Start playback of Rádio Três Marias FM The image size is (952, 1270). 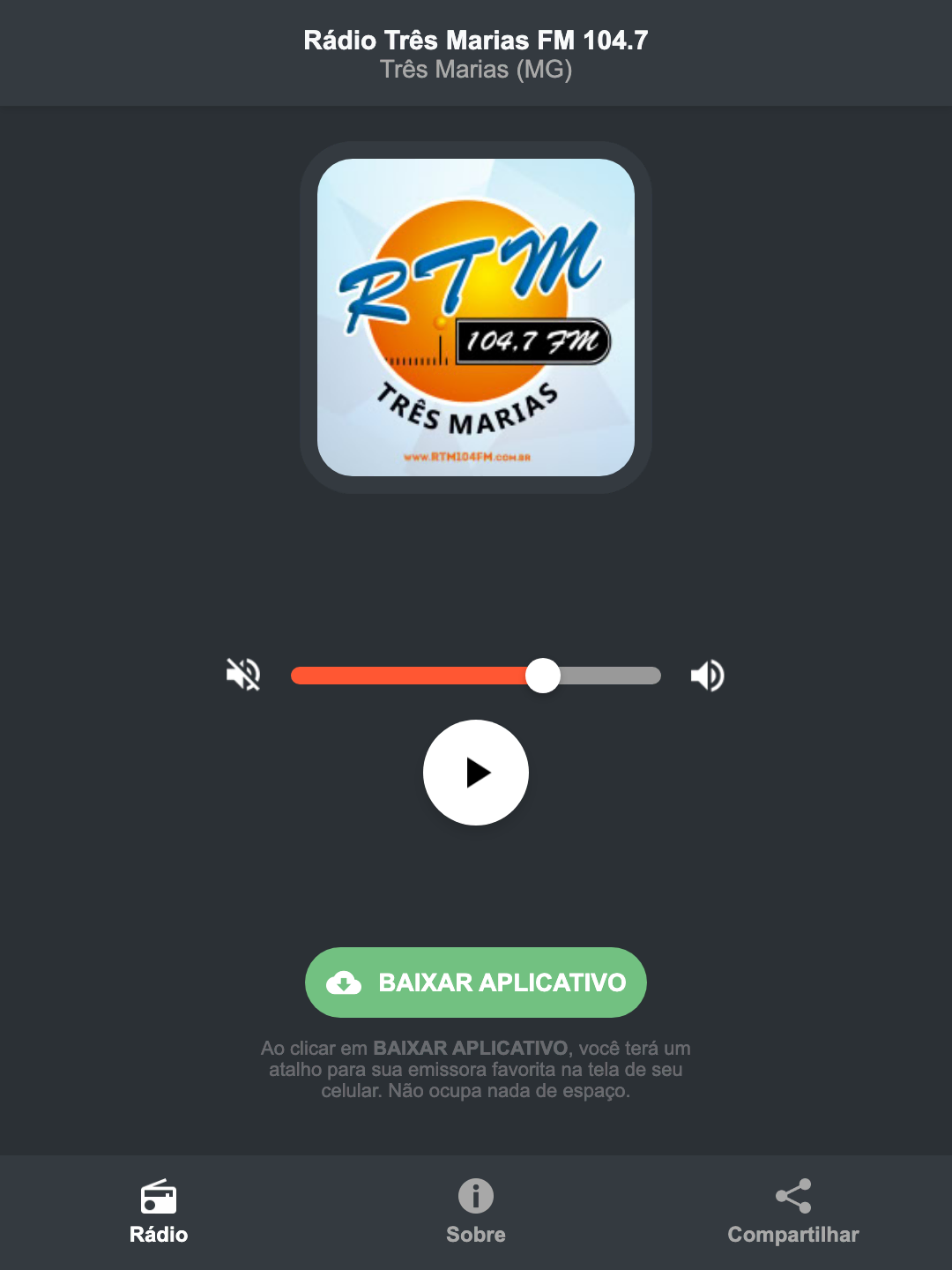pos(476,773)
